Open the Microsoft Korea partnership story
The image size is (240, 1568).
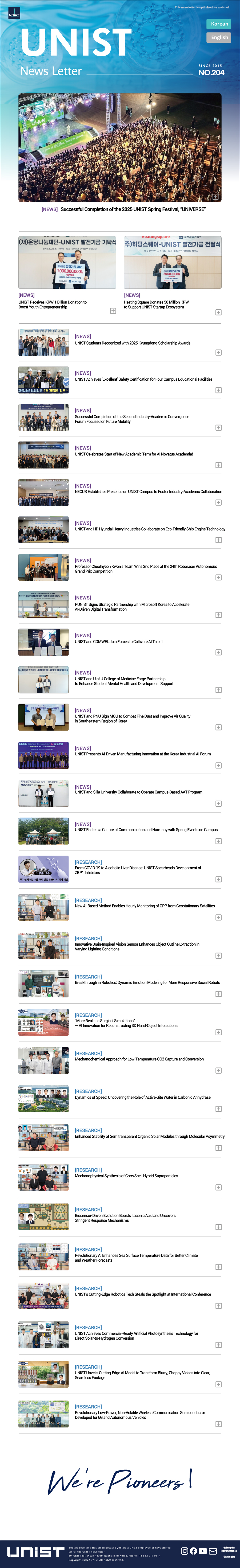coord(132,606)
